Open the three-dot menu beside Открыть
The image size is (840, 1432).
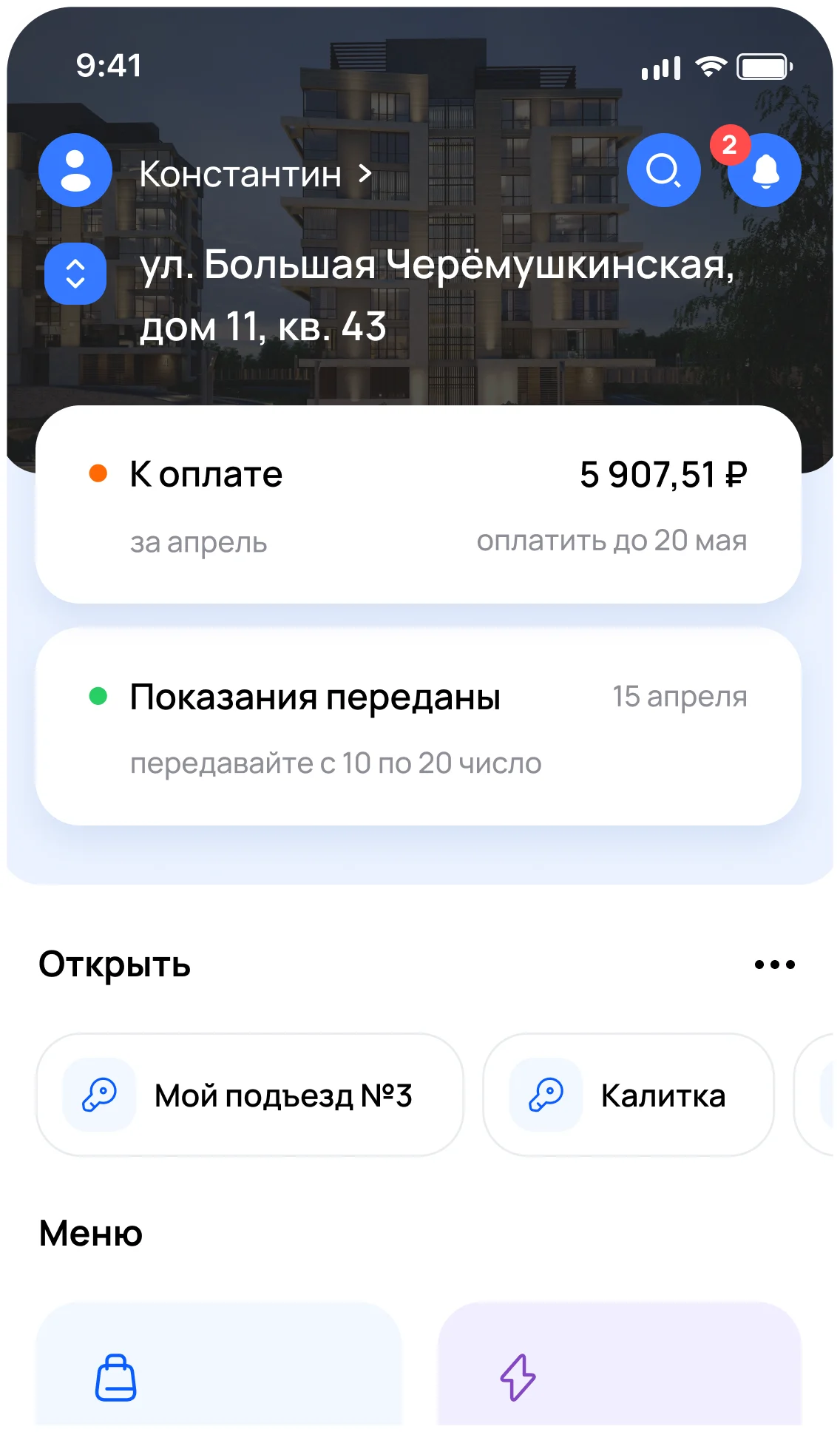(x=774, y=965)
